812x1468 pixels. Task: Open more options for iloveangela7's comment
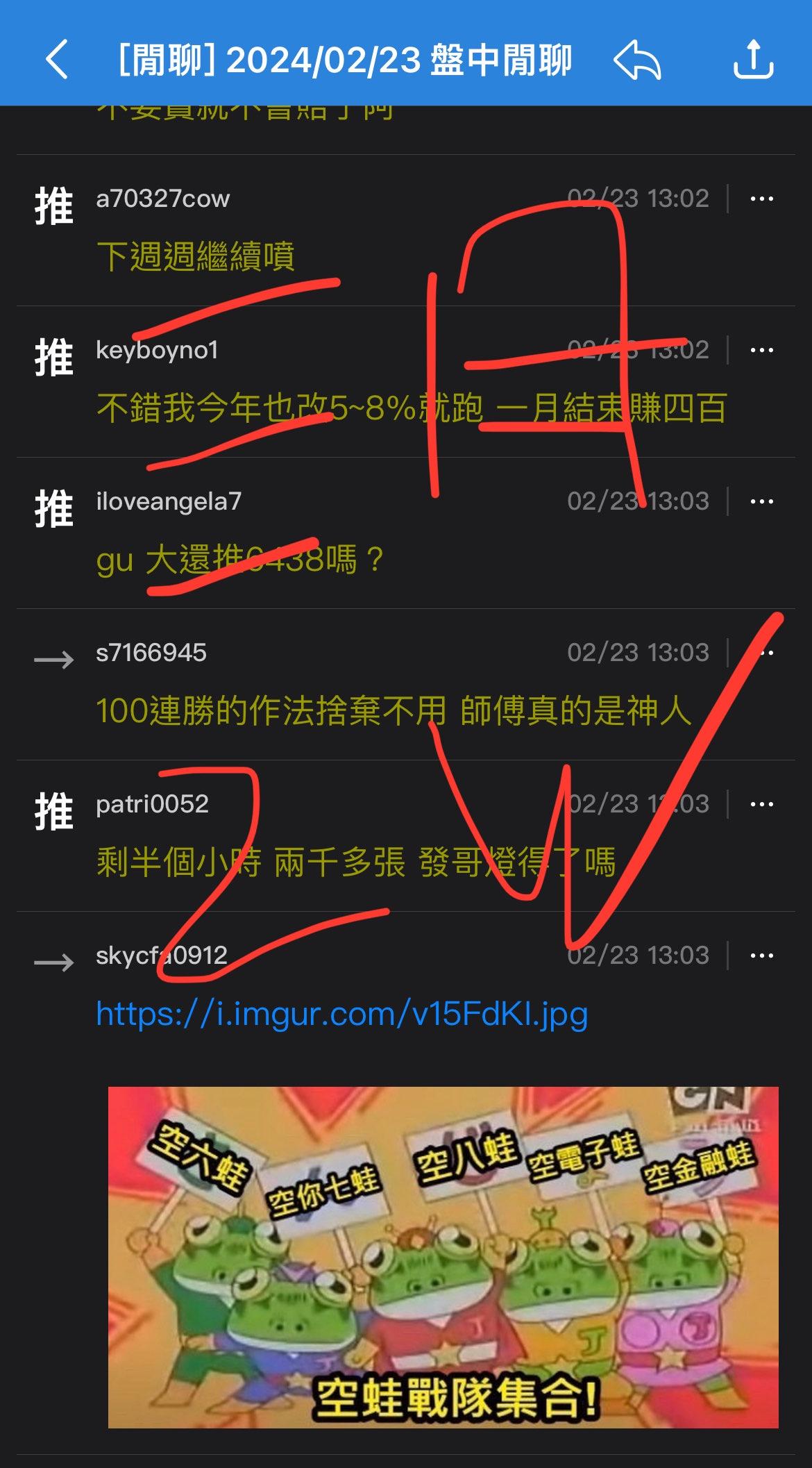tap(761, 501)
